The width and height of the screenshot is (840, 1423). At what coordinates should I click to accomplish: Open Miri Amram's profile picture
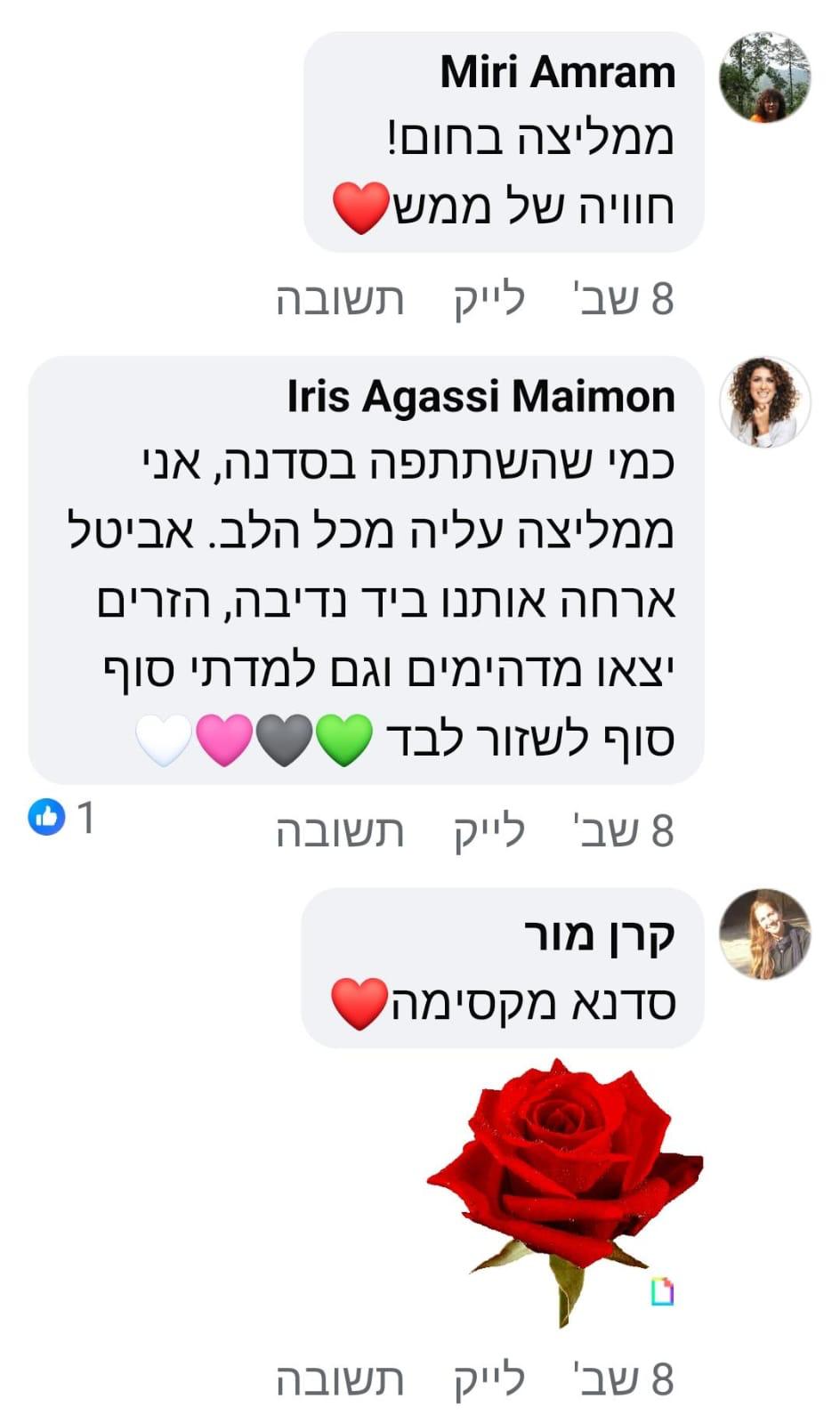[x=764, y=77]
